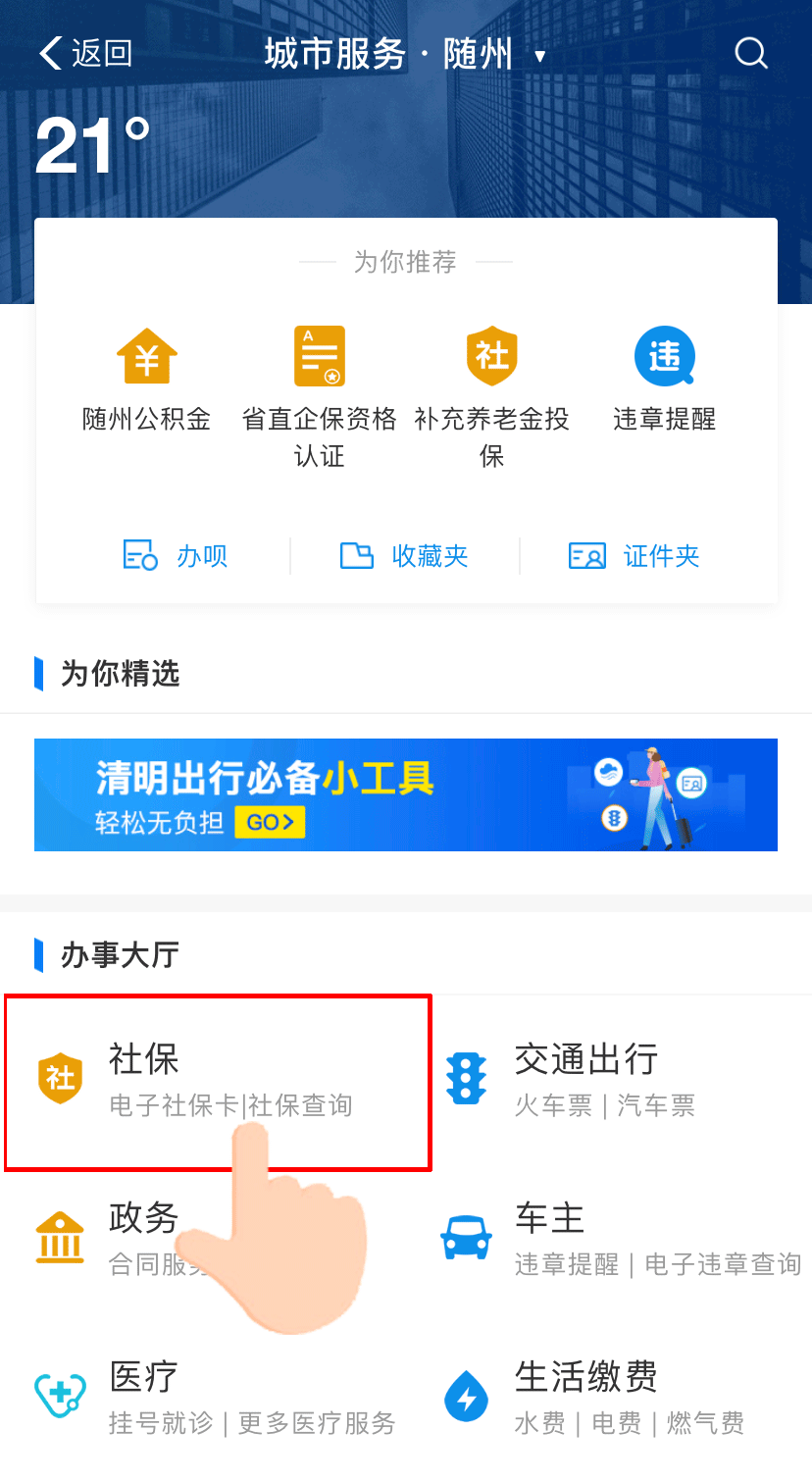
Task: Open 随州公积金 service
Action: [146, 381]
